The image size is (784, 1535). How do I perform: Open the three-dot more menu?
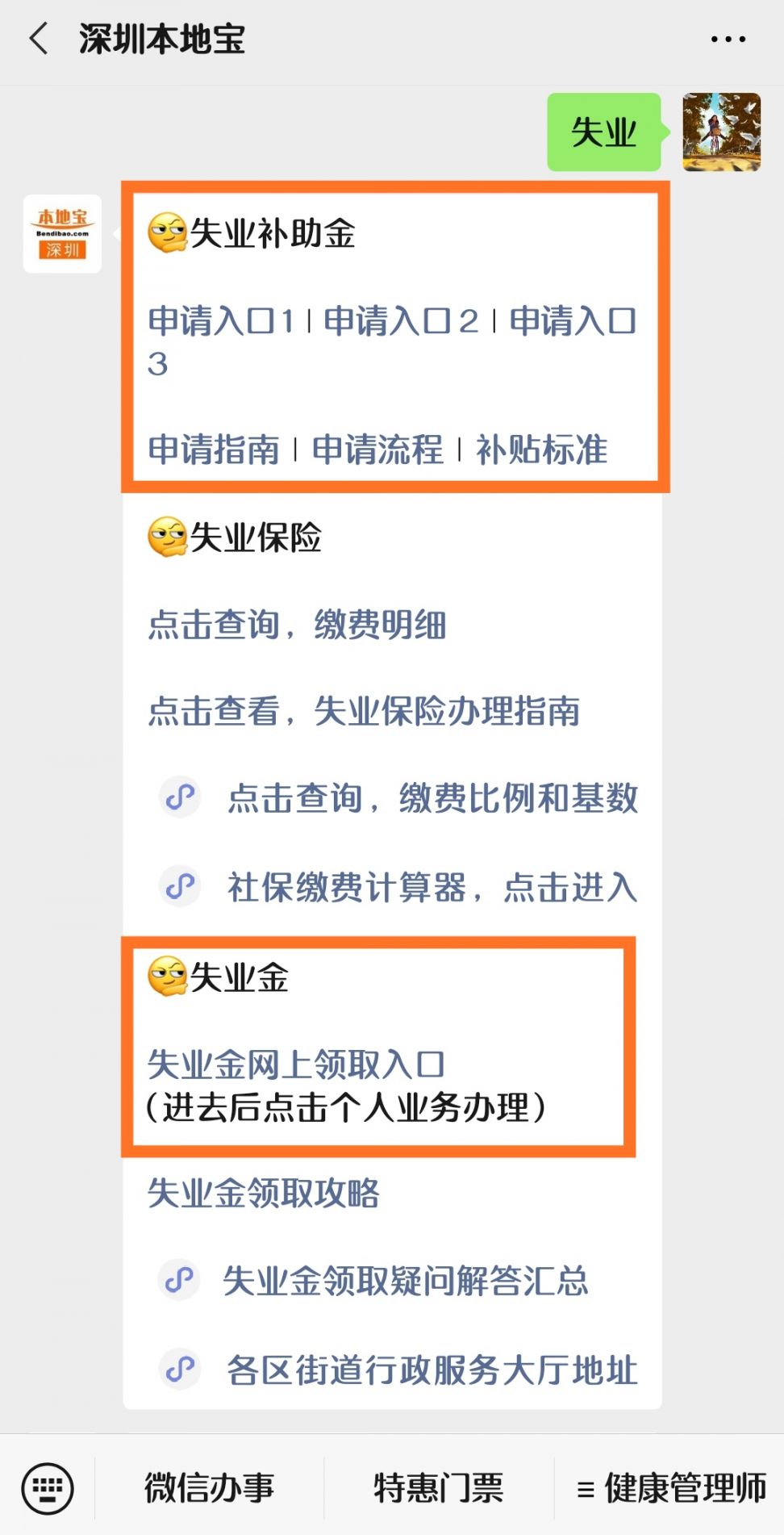tap(728, 39)
